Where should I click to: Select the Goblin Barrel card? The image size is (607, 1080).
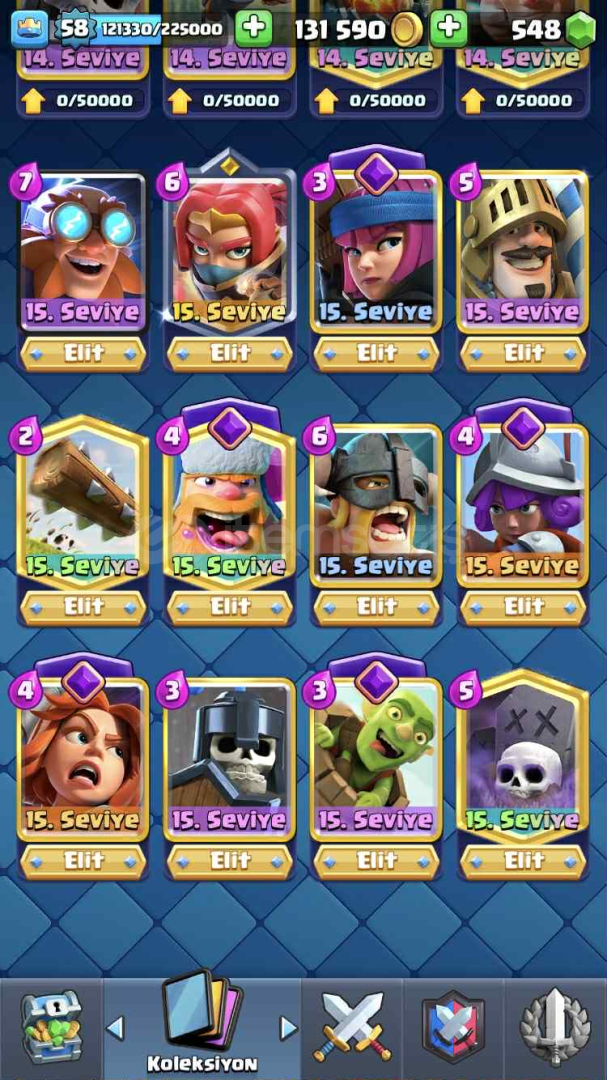pos(376,758)
